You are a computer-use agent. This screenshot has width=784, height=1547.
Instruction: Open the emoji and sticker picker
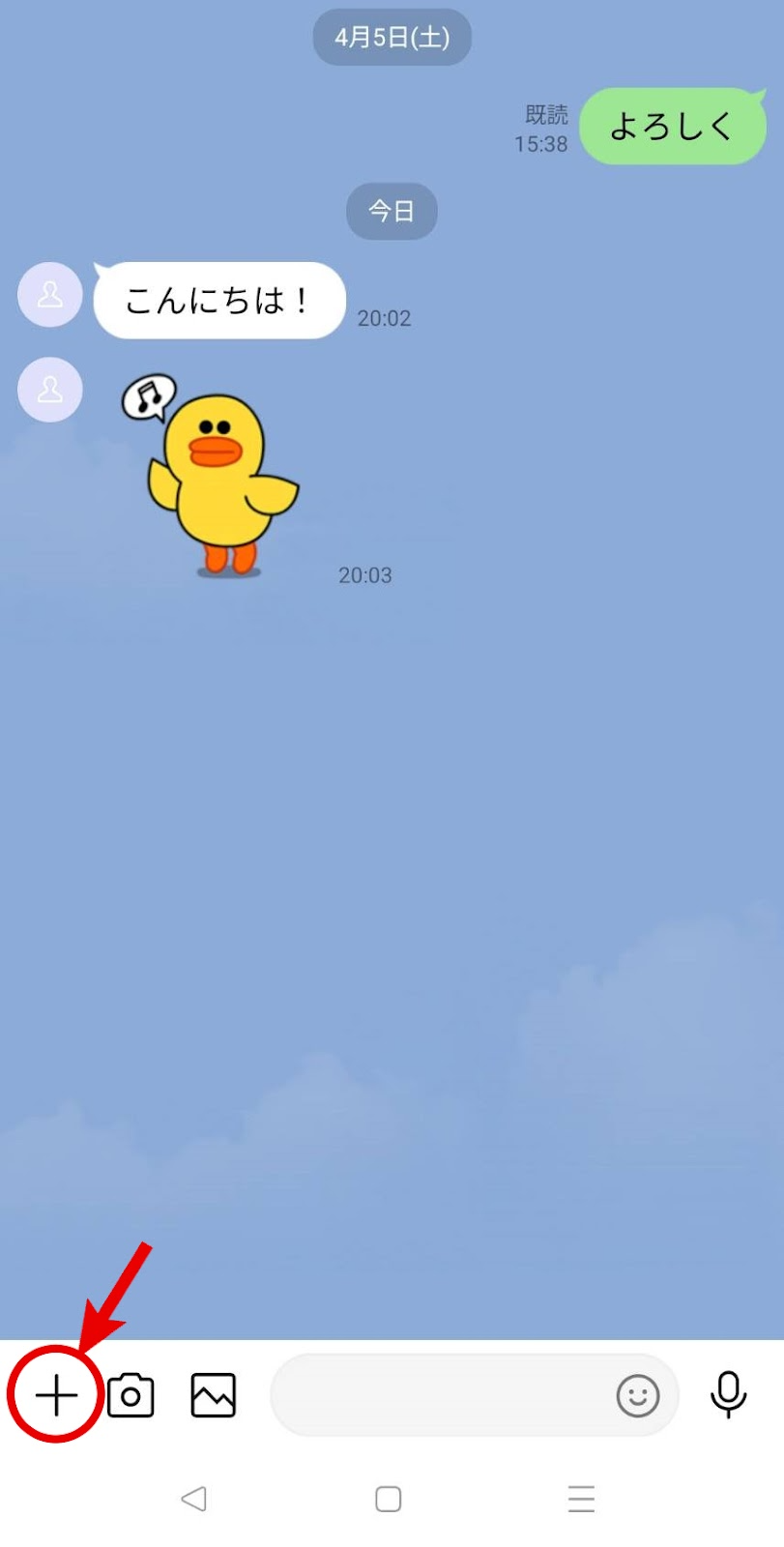click(637, 1395)
